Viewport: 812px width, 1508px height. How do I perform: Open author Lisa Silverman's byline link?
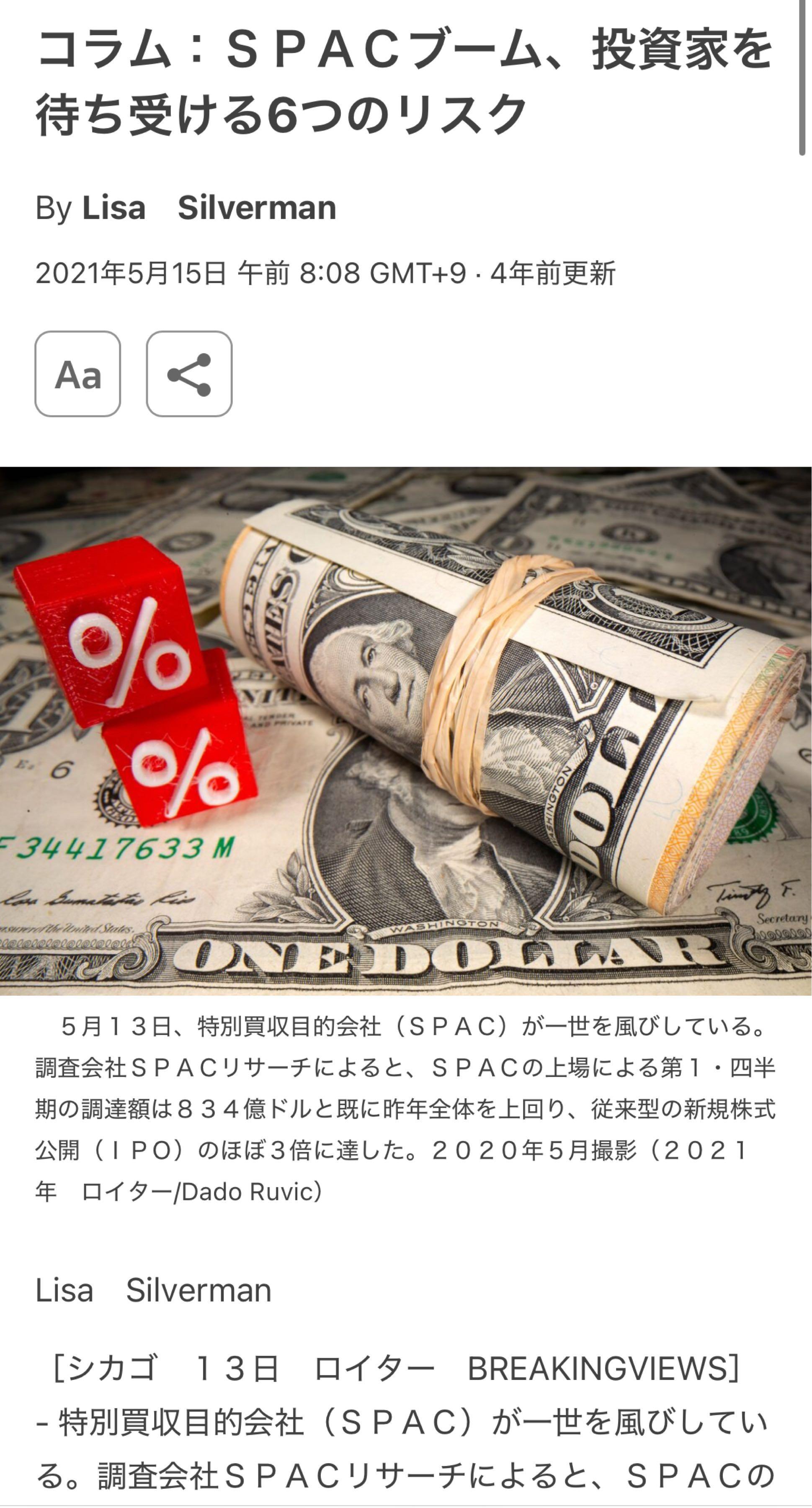click(x=209, y=208)
